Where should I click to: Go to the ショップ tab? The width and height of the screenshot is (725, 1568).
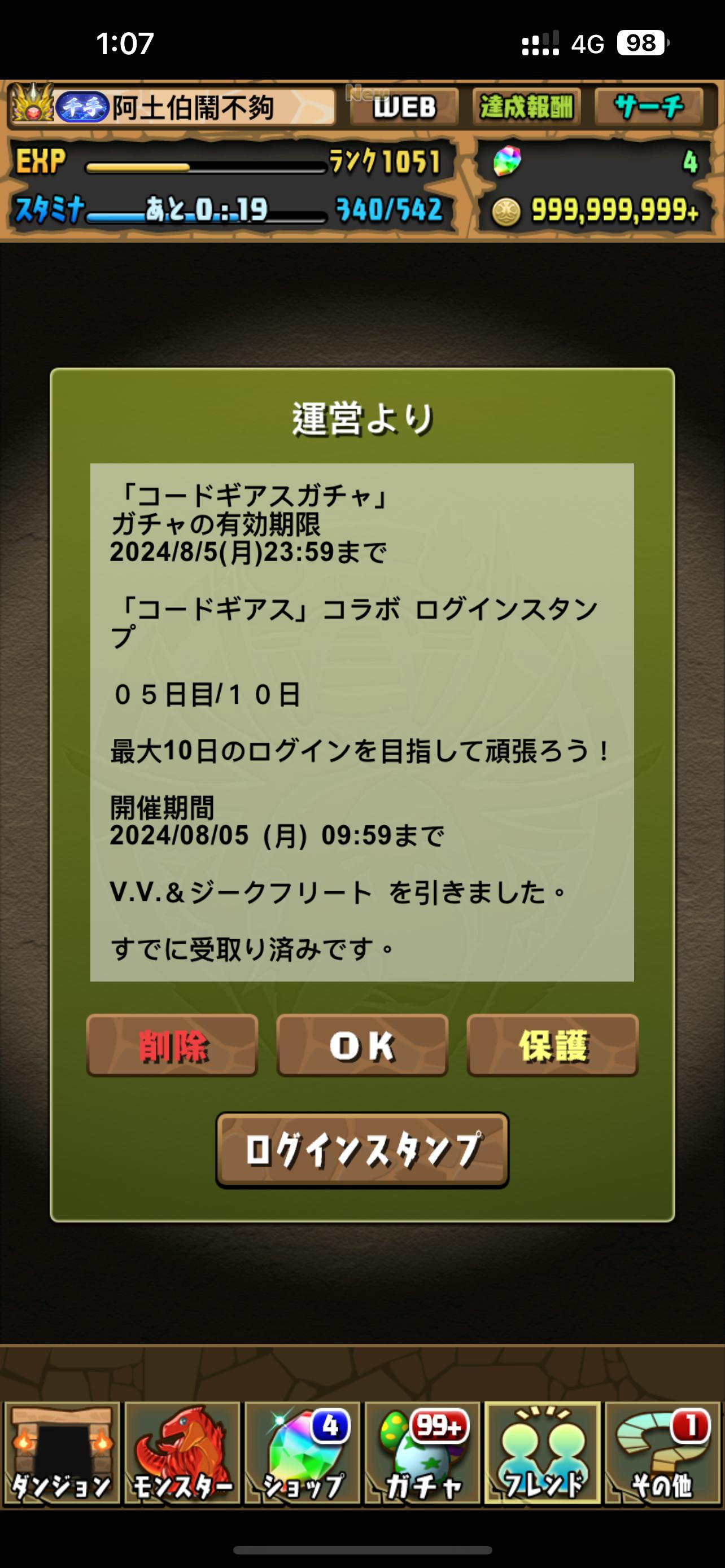point(302,1452)
